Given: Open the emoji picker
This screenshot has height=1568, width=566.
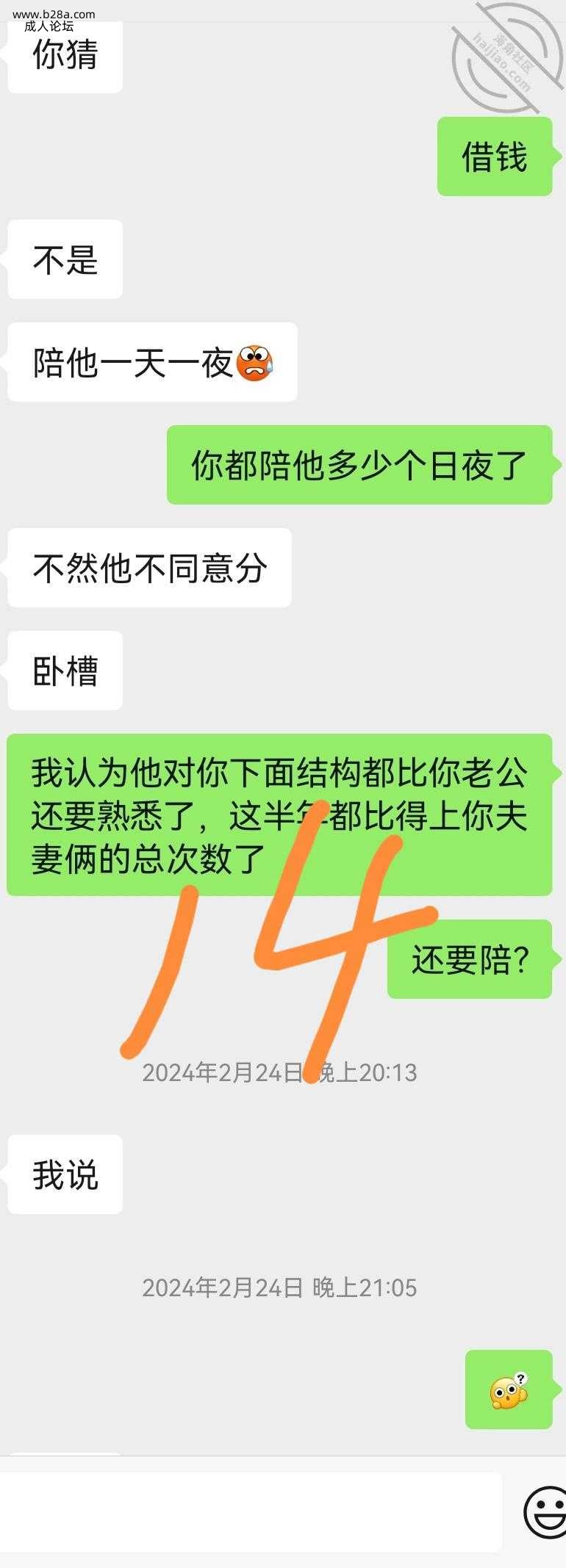Looking at the screenshot, I should (545, 1511).
